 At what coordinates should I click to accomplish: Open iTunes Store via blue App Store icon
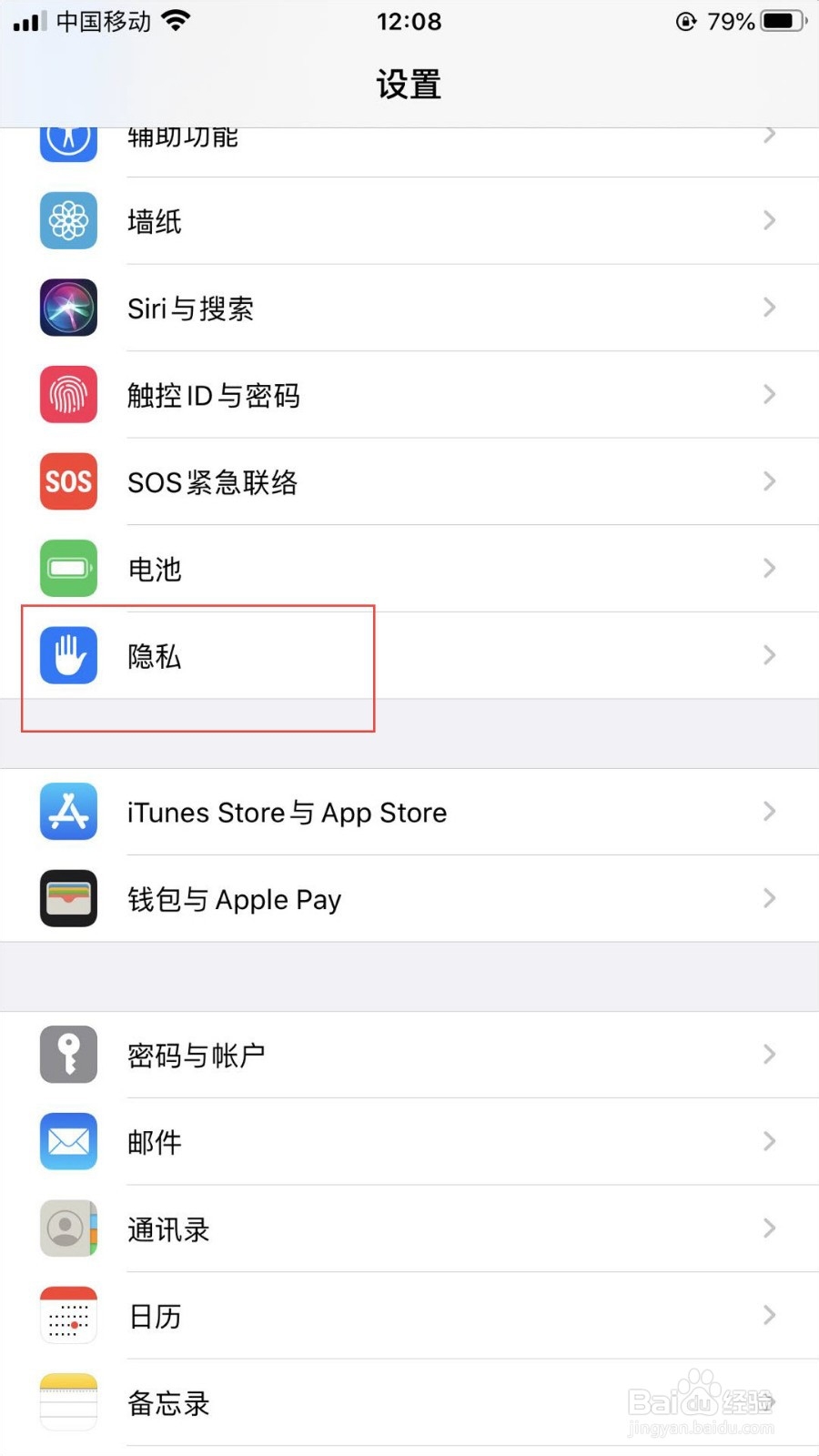click(67, 812)
